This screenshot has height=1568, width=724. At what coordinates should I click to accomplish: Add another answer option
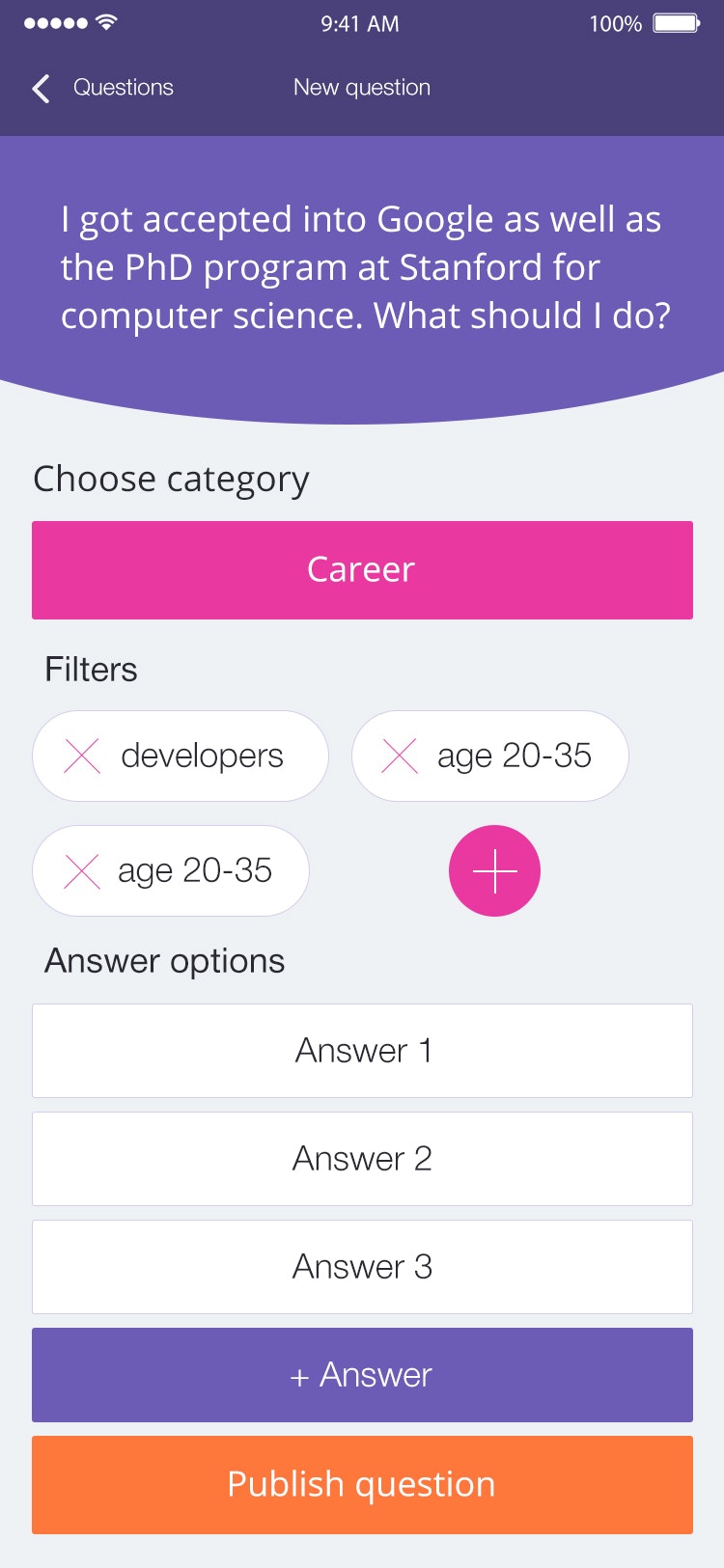click(362, 1375)
